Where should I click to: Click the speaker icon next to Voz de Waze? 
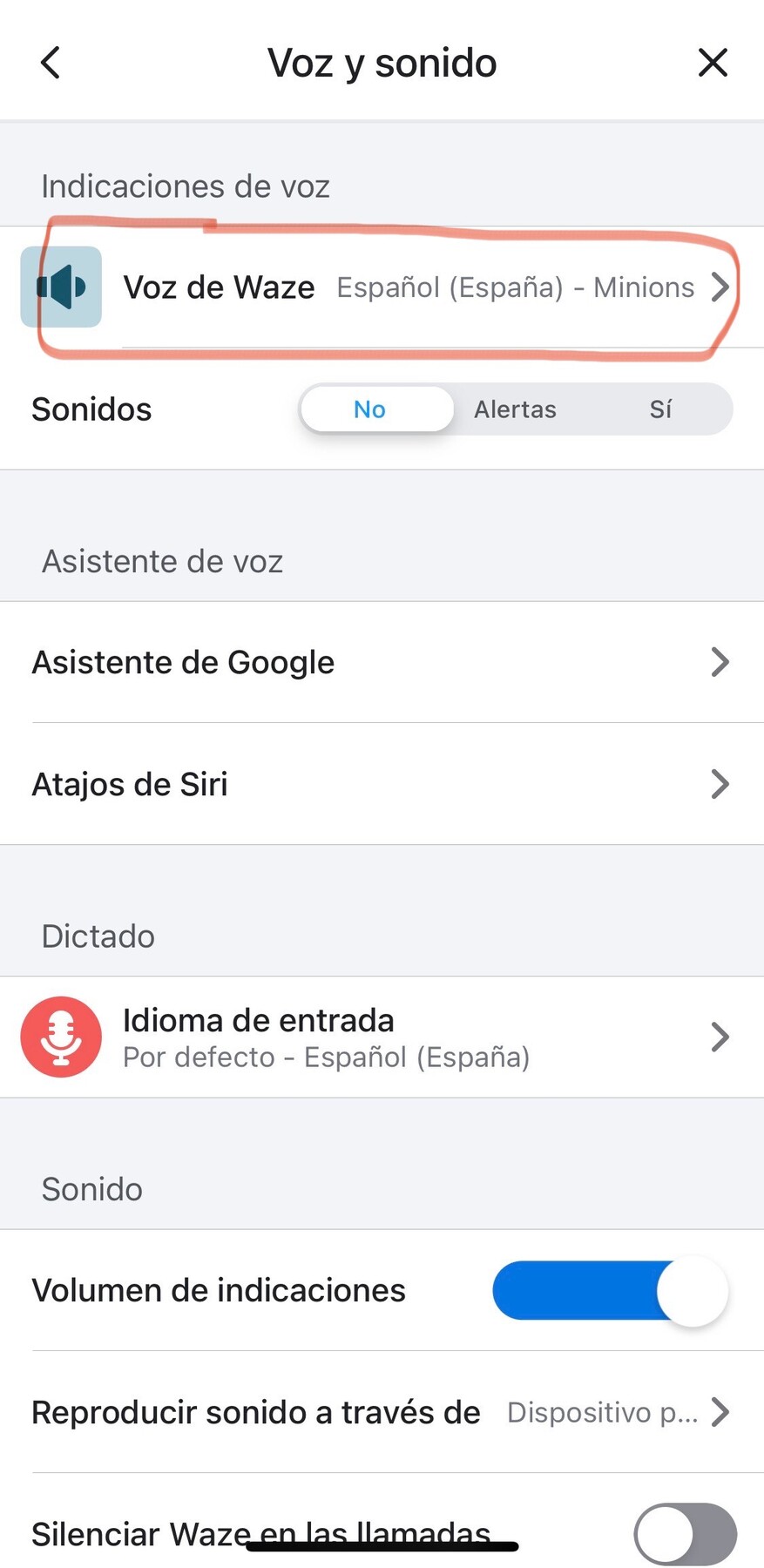tap(60, 287)
